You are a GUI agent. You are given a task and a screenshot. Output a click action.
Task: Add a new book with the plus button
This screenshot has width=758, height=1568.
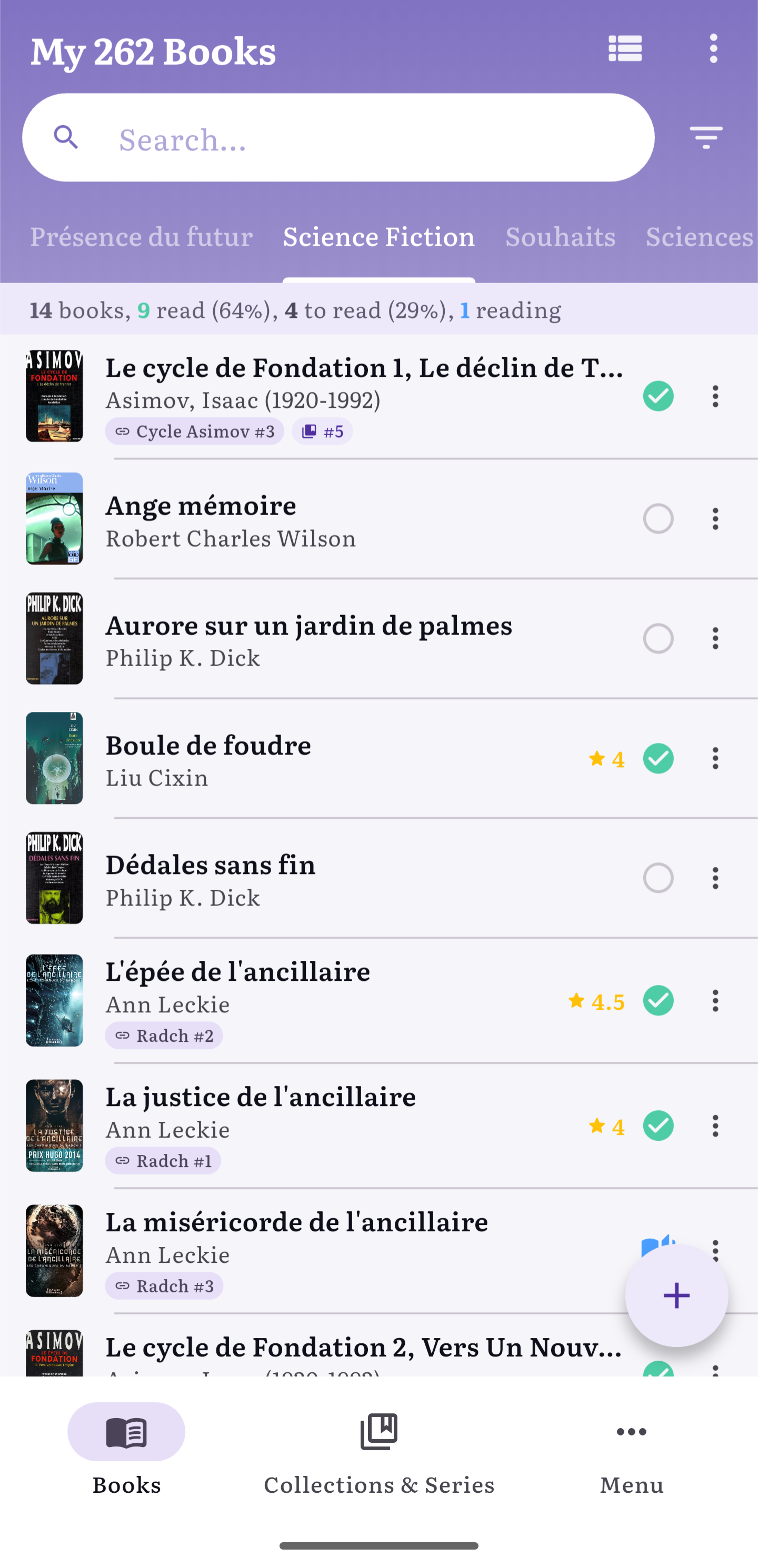(x=676, y=1295)
